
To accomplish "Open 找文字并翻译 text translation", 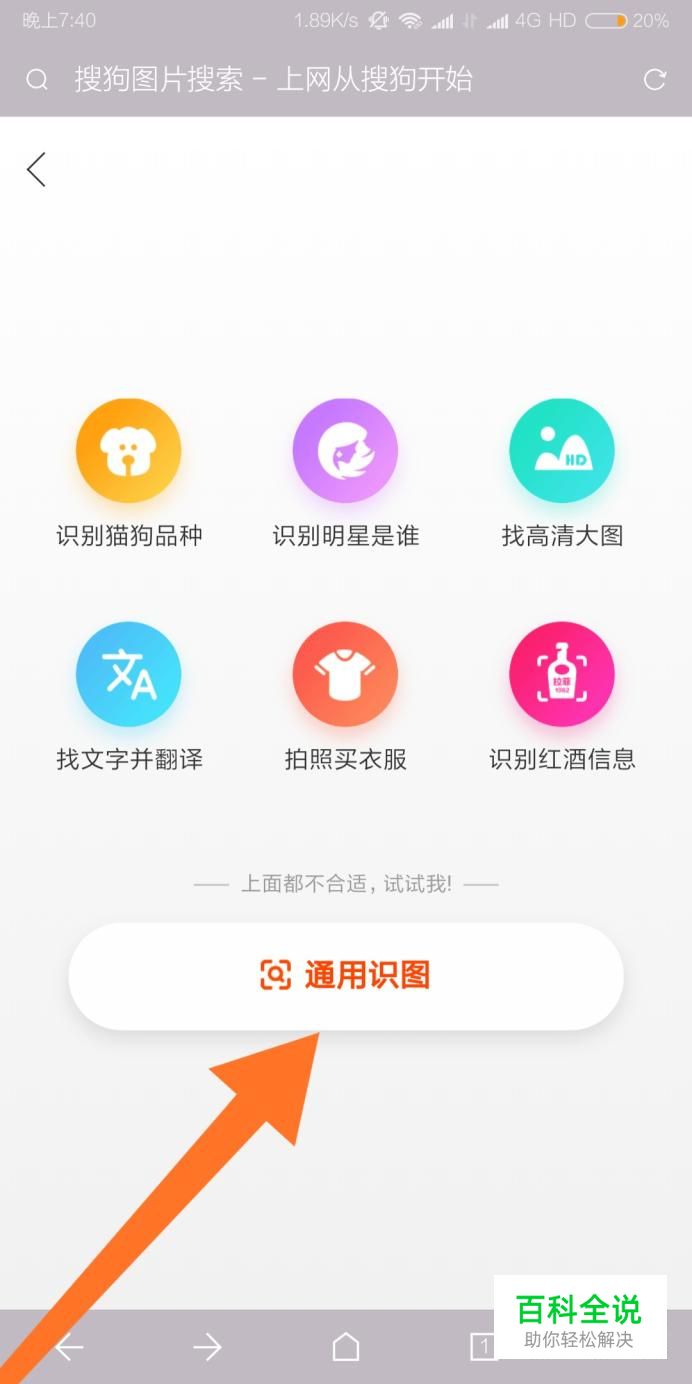I will pyautogui.click(x=129, y=674).
